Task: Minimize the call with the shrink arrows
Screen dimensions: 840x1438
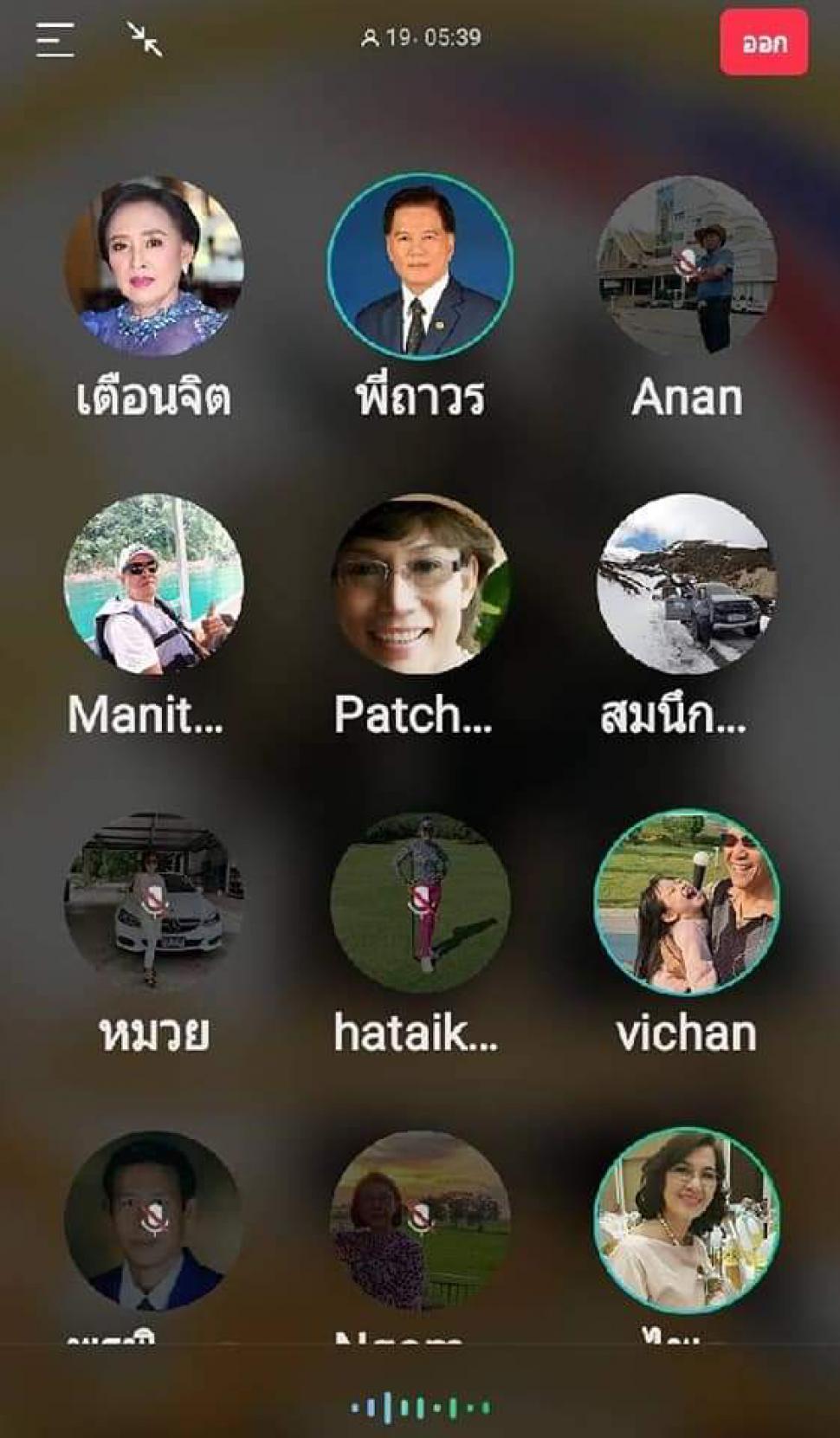Action: click(145, 39)
